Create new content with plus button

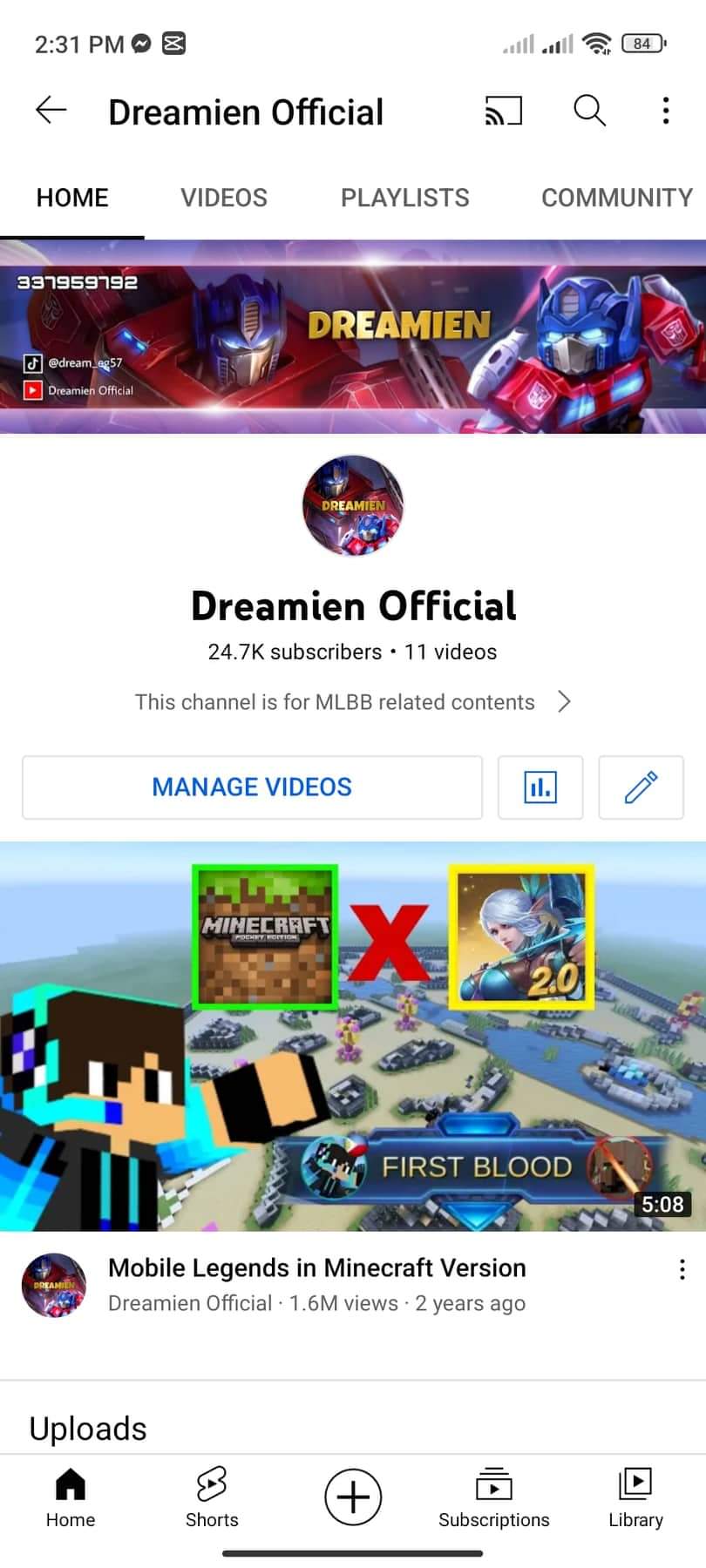pyautogui.click(x=353, y=1497)
